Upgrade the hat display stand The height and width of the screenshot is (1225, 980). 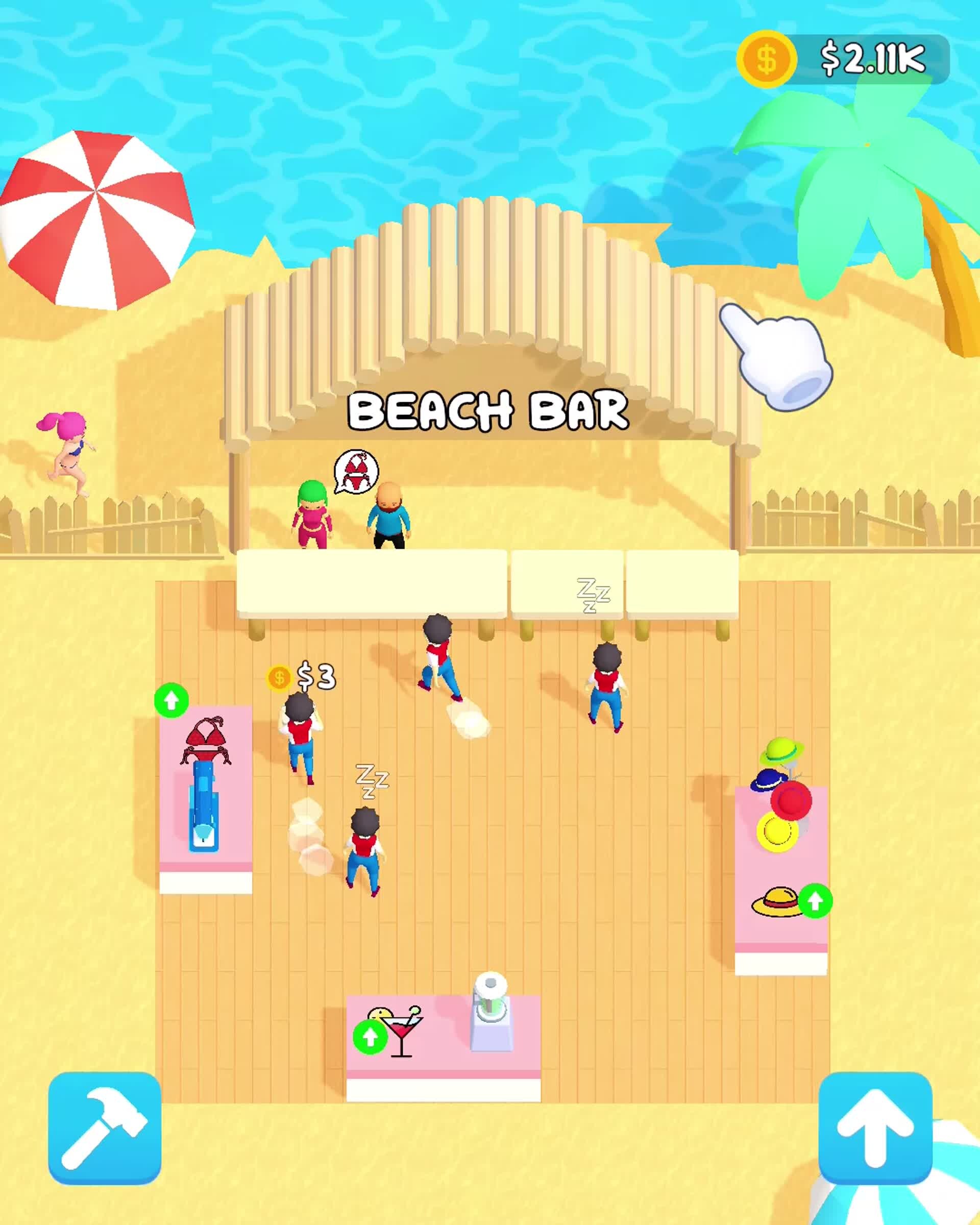[815, 900]
